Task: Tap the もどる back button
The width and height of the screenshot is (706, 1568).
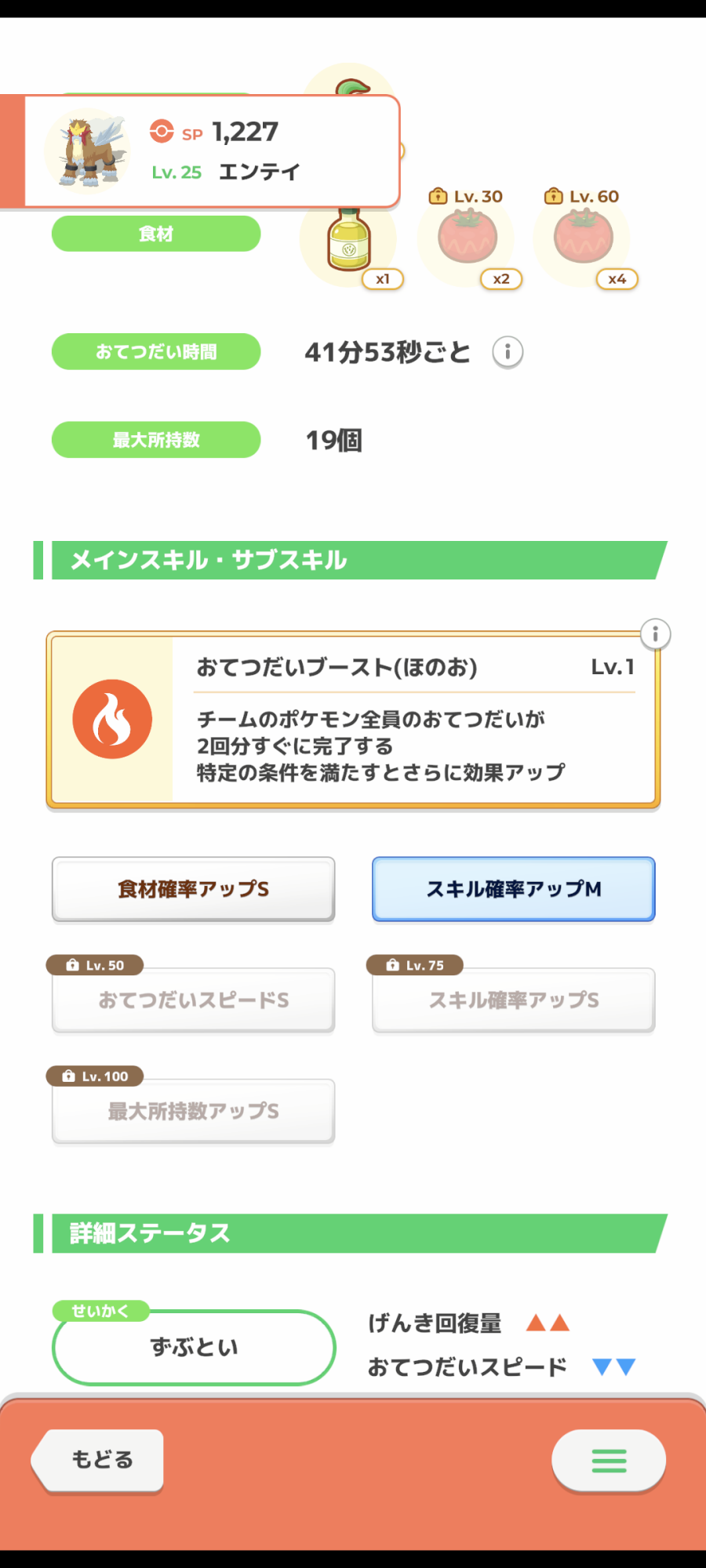Action: click(98, 1460)
